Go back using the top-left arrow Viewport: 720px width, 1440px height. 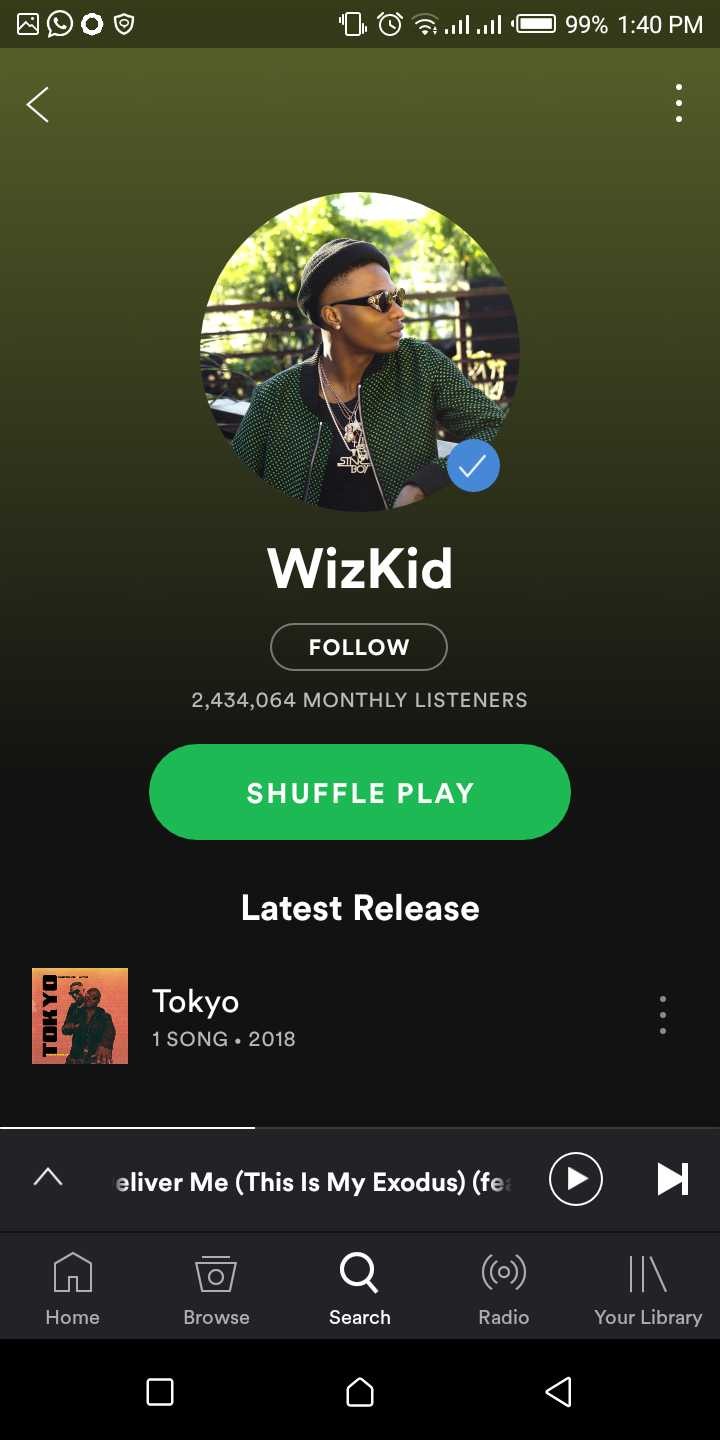point(37,104)
